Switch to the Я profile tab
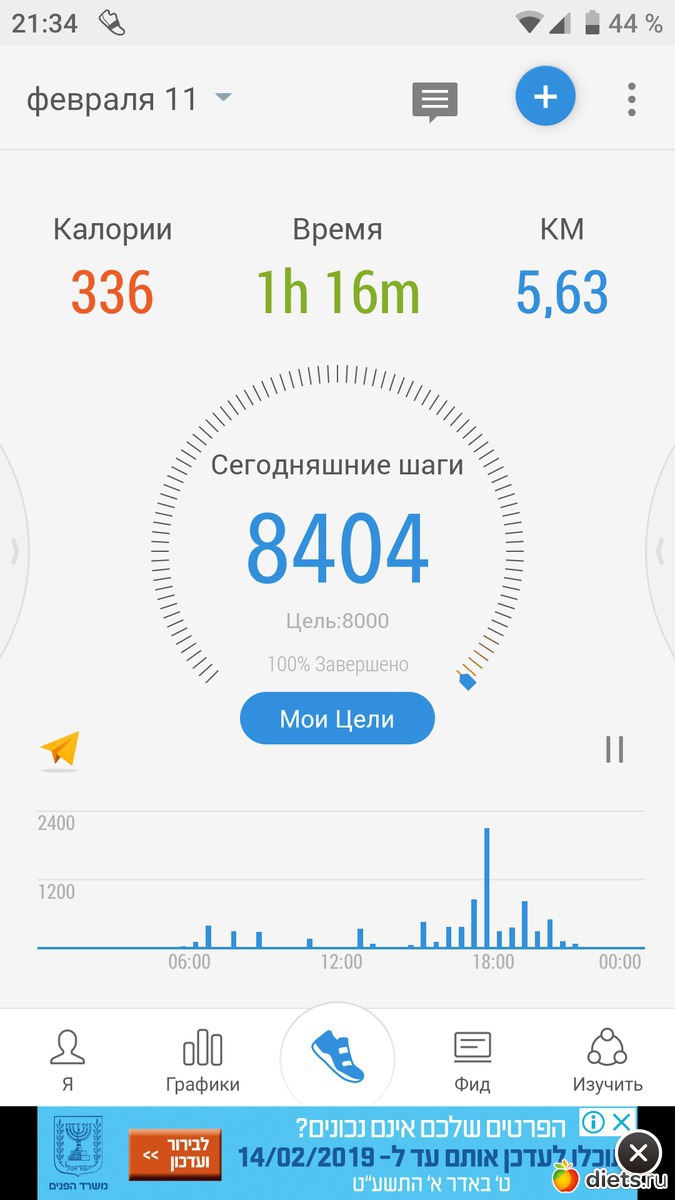 point(67,1060)
